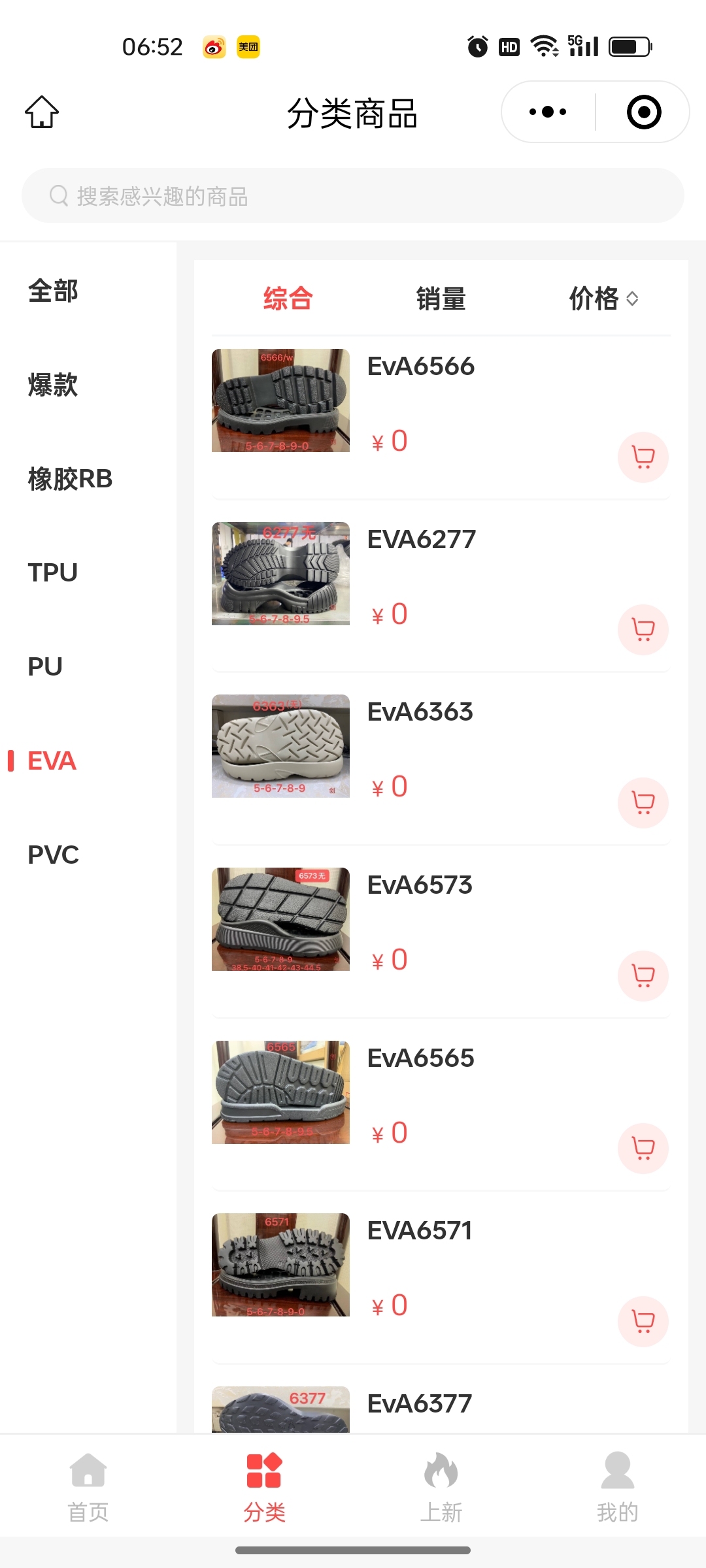
Task: Open the mini program more options menu
Action: (x=548, y=112)
